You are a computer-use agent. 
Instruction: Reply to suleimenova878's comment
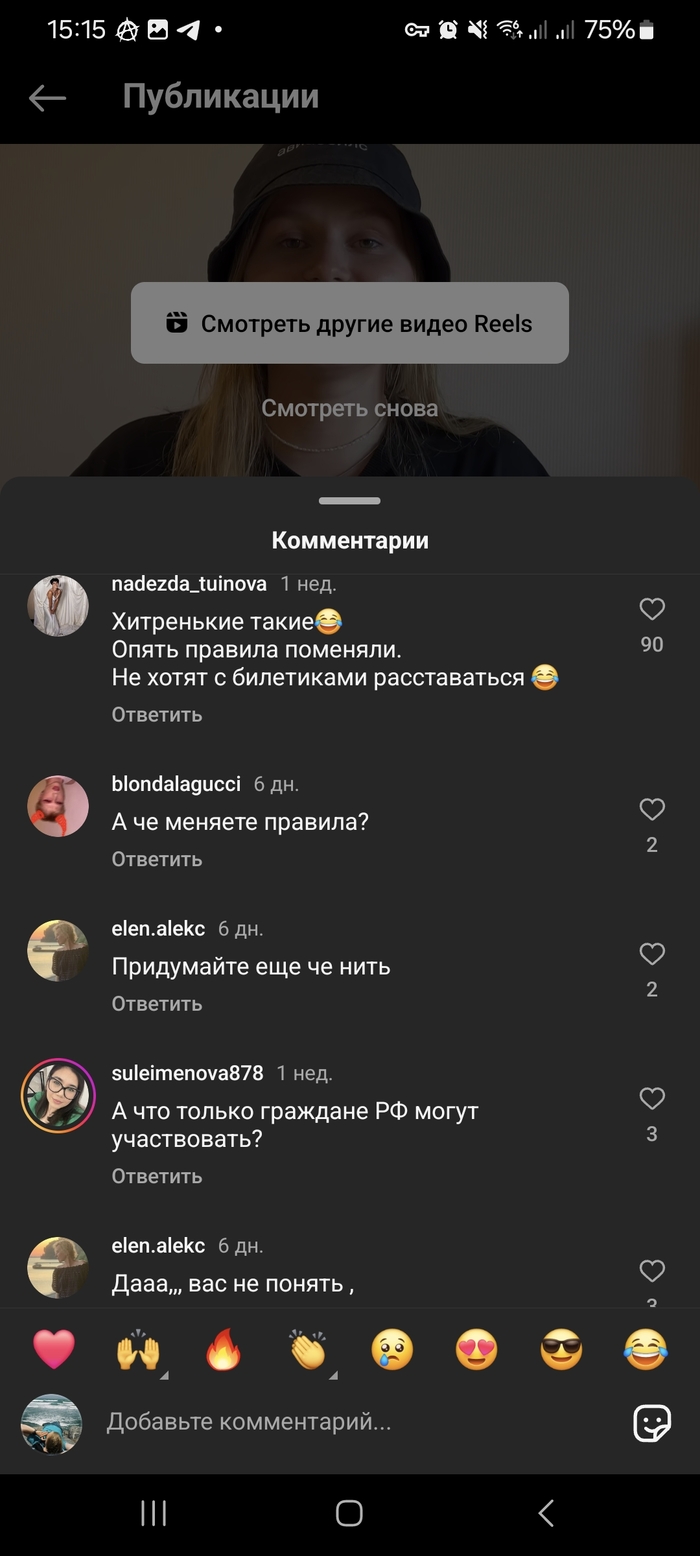[157, 1176]
